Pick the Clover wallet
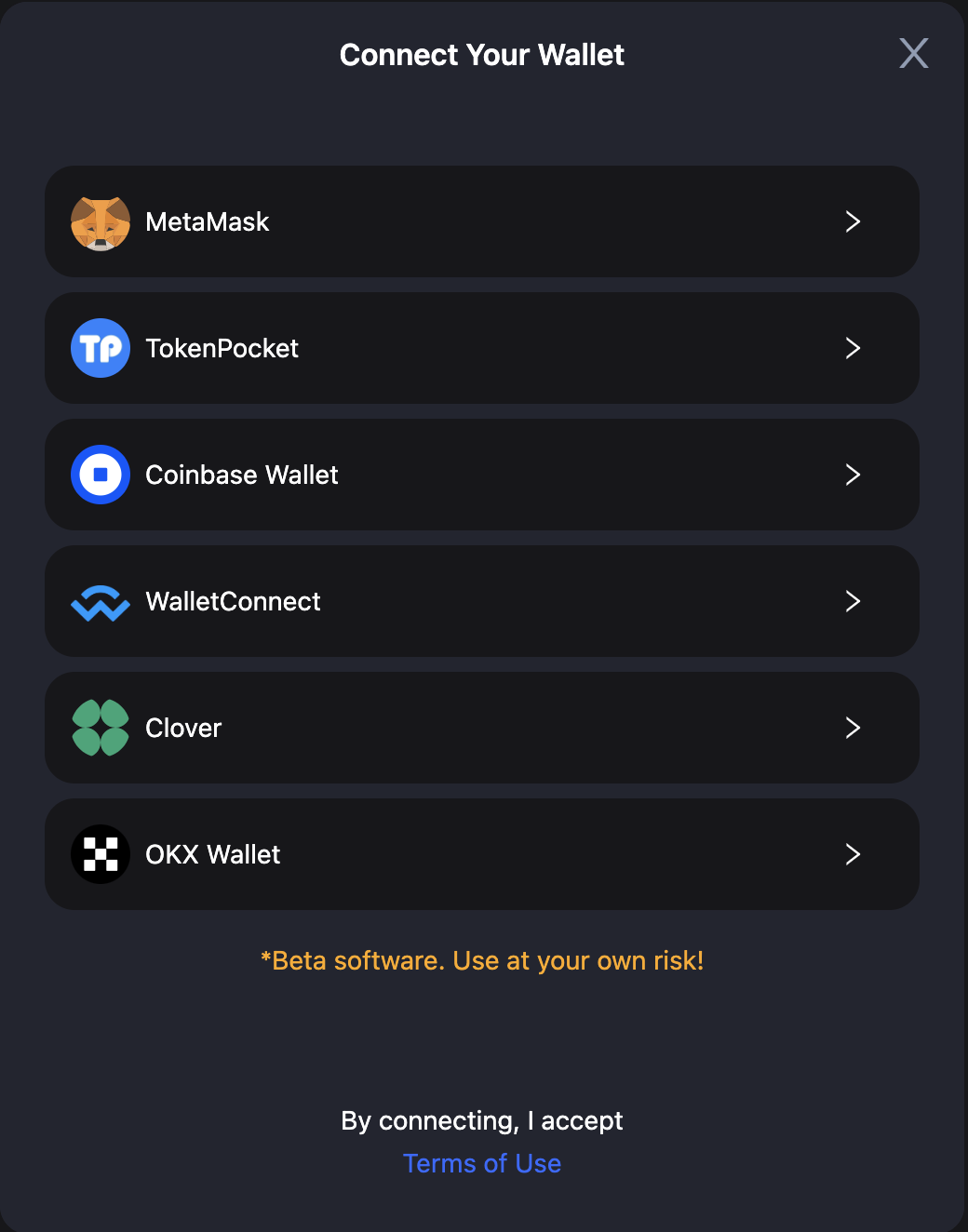This screenshot has height=1232, width=968. (x=481, y=728)
